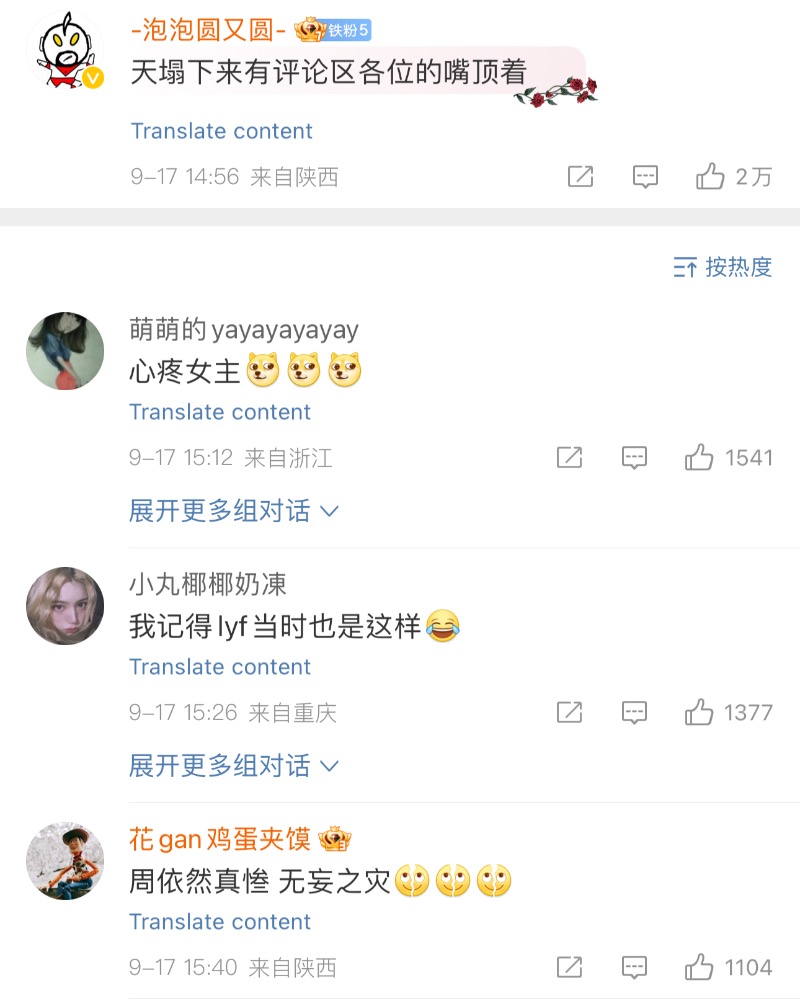Image resolution: width=800 pixels, height=1001 pixels.
Task: Expand more replies under 小丸椰椰奶冻's comment
Action: 234,766
